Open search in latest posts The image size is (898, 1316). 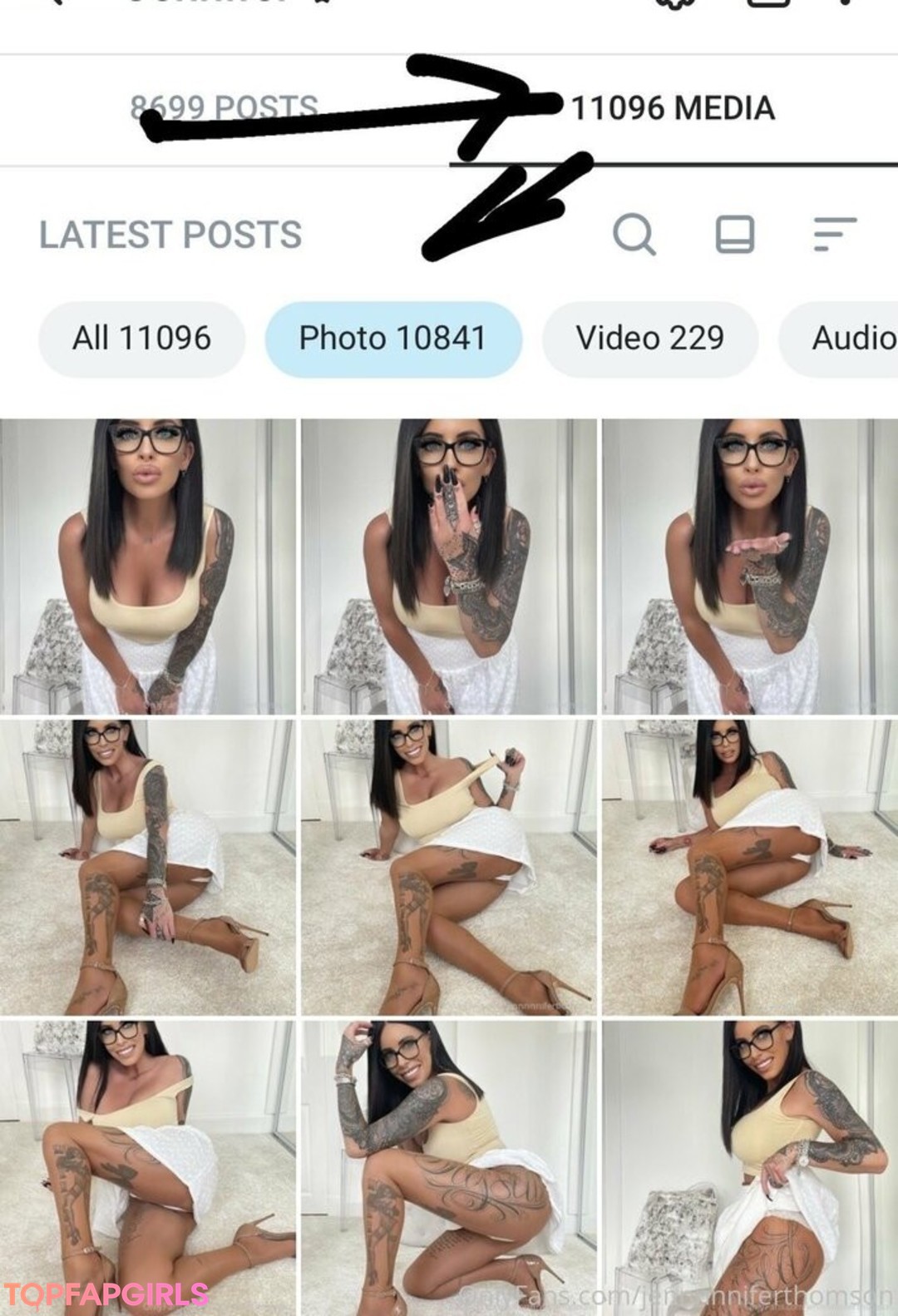(634, 234)
